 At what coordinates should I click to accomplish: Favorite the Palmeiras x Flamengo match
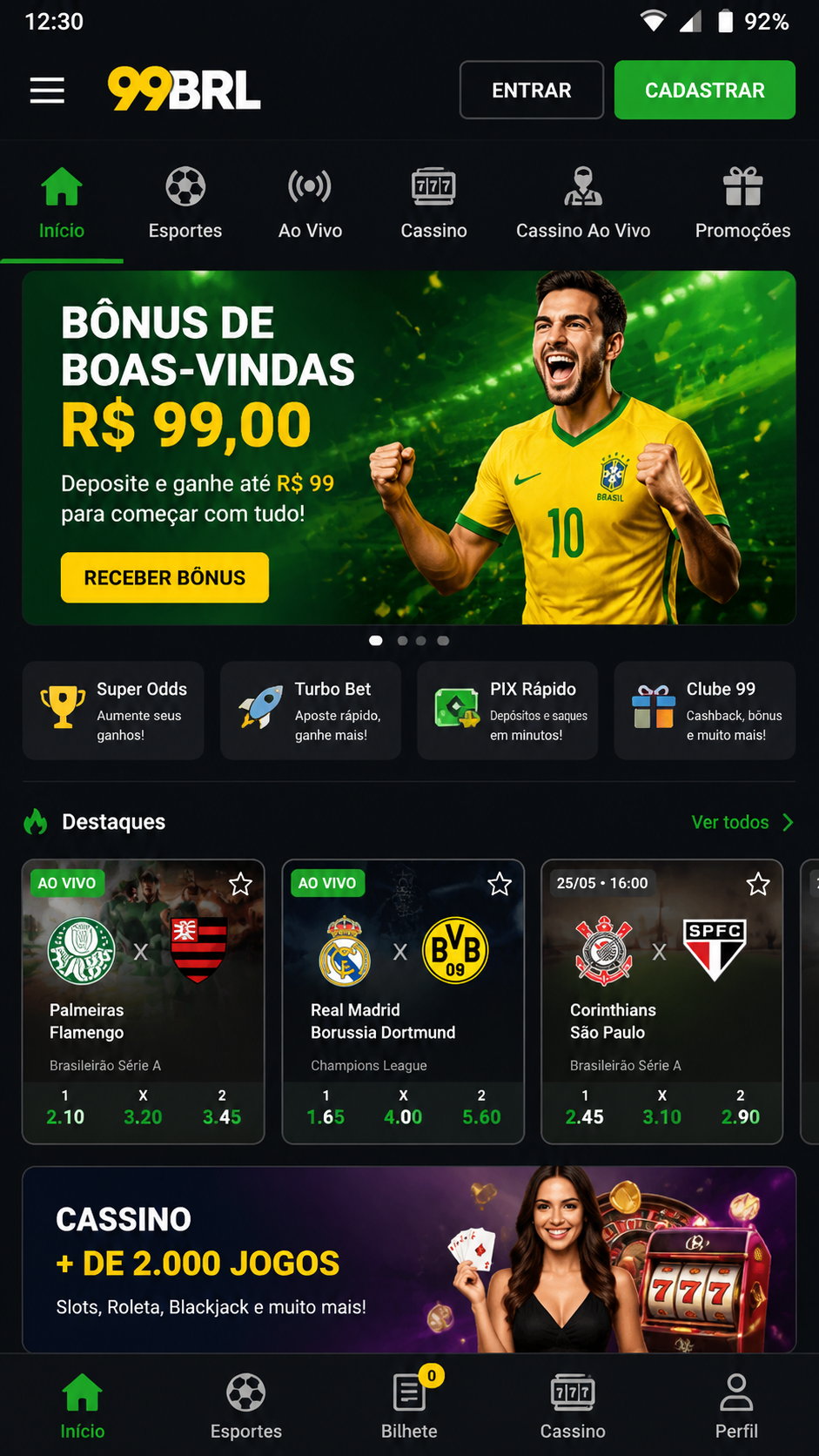[x=240, y=885]
